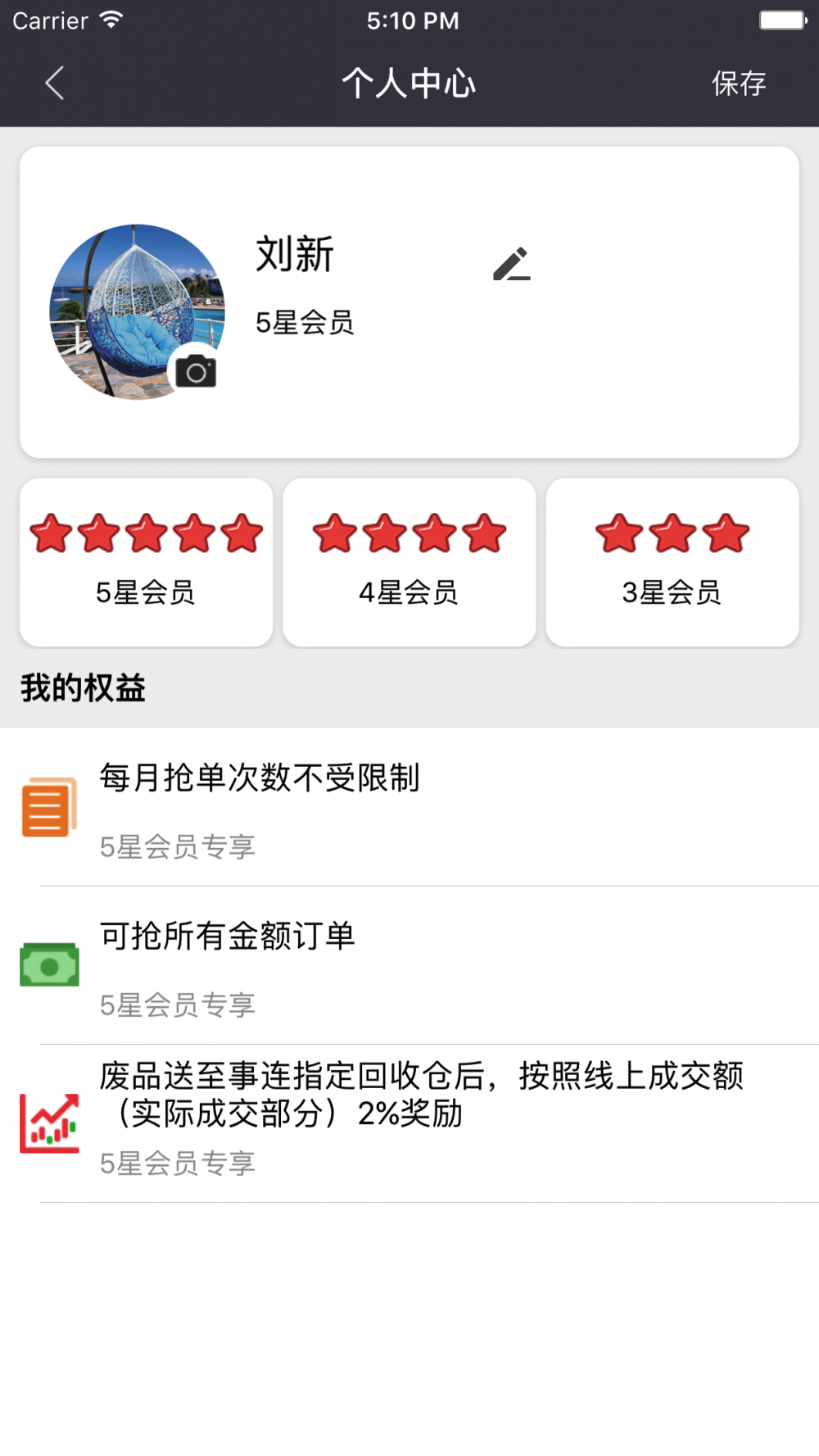819x1456 pixels.
Task: Edit the name 刘新 with pencil icon
Action: click(x=512, y=264)
